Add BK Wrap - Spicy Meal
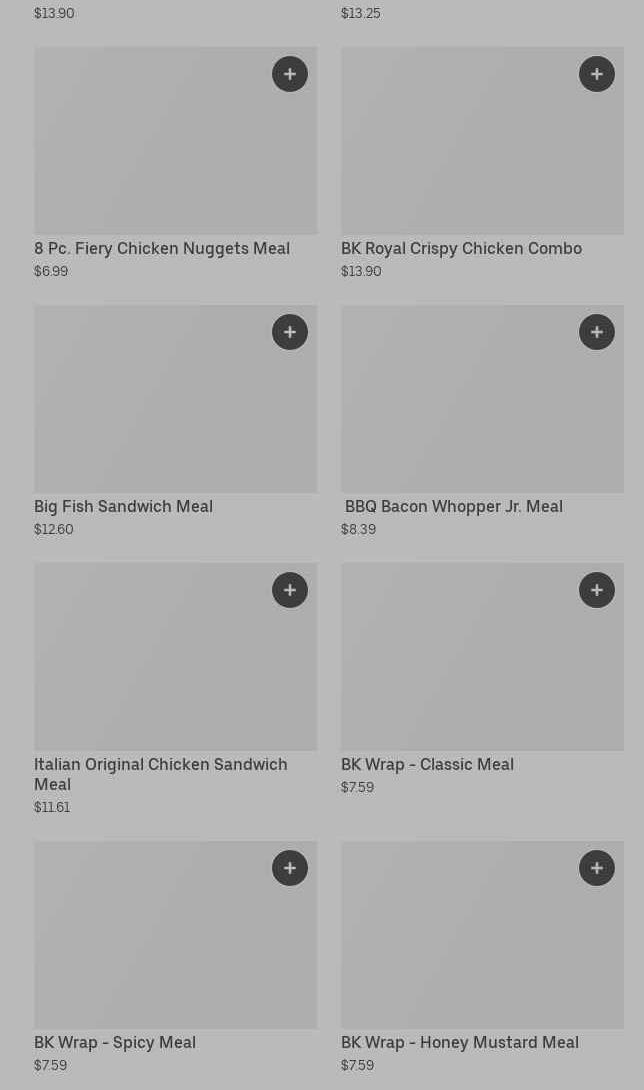Image resolution: width=644 pixels, height=1090 pixels. [290, 868]
